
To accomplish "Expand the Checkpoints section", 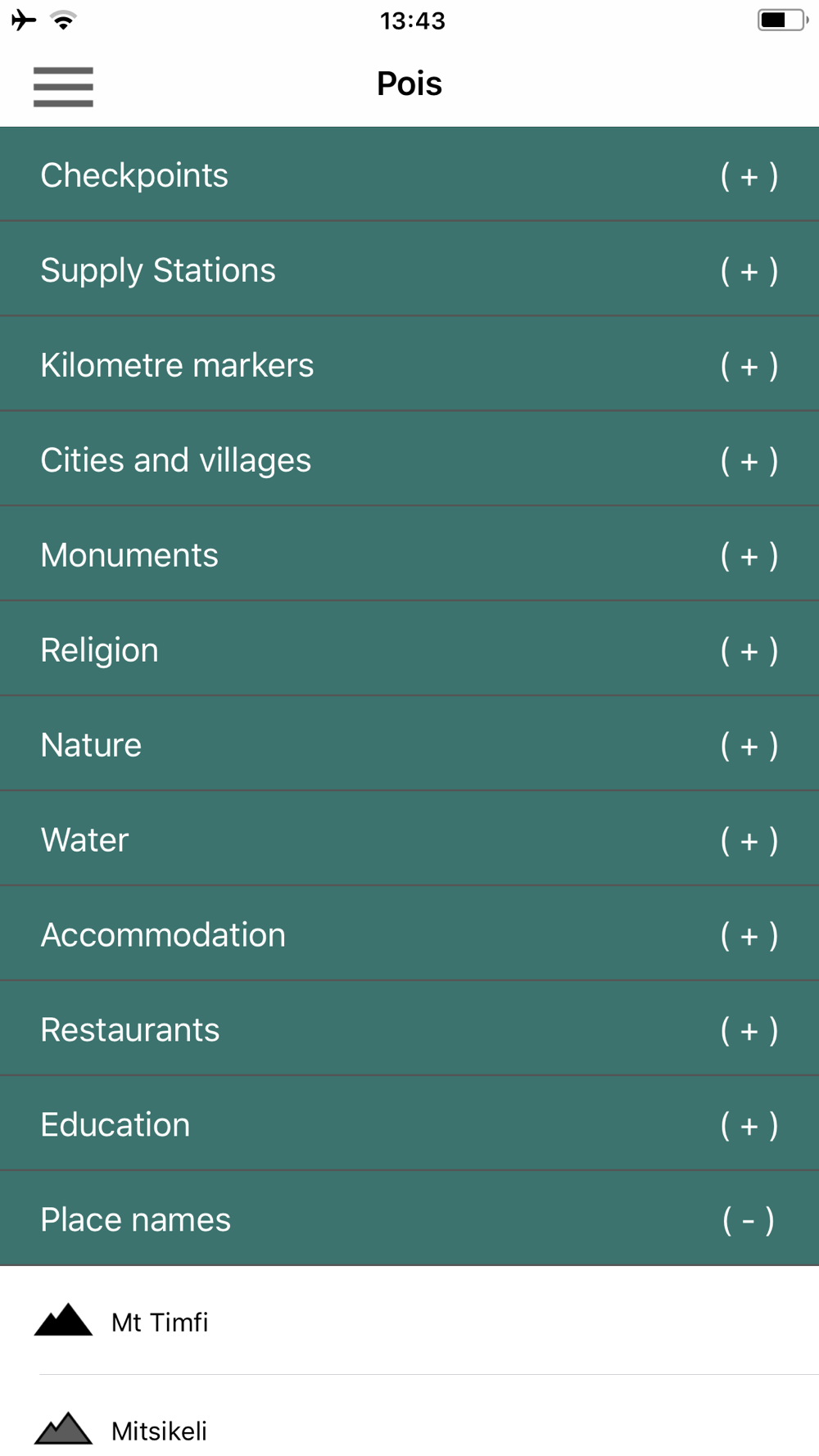I will [x=409, y=174].
